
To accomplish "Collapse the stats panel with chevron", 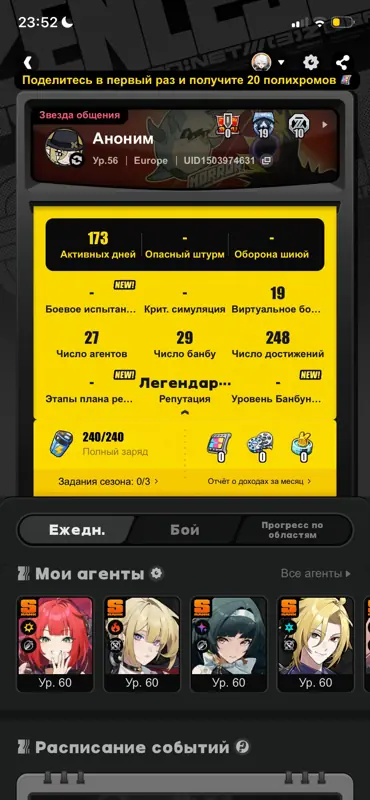I will [x=185, y=412].
